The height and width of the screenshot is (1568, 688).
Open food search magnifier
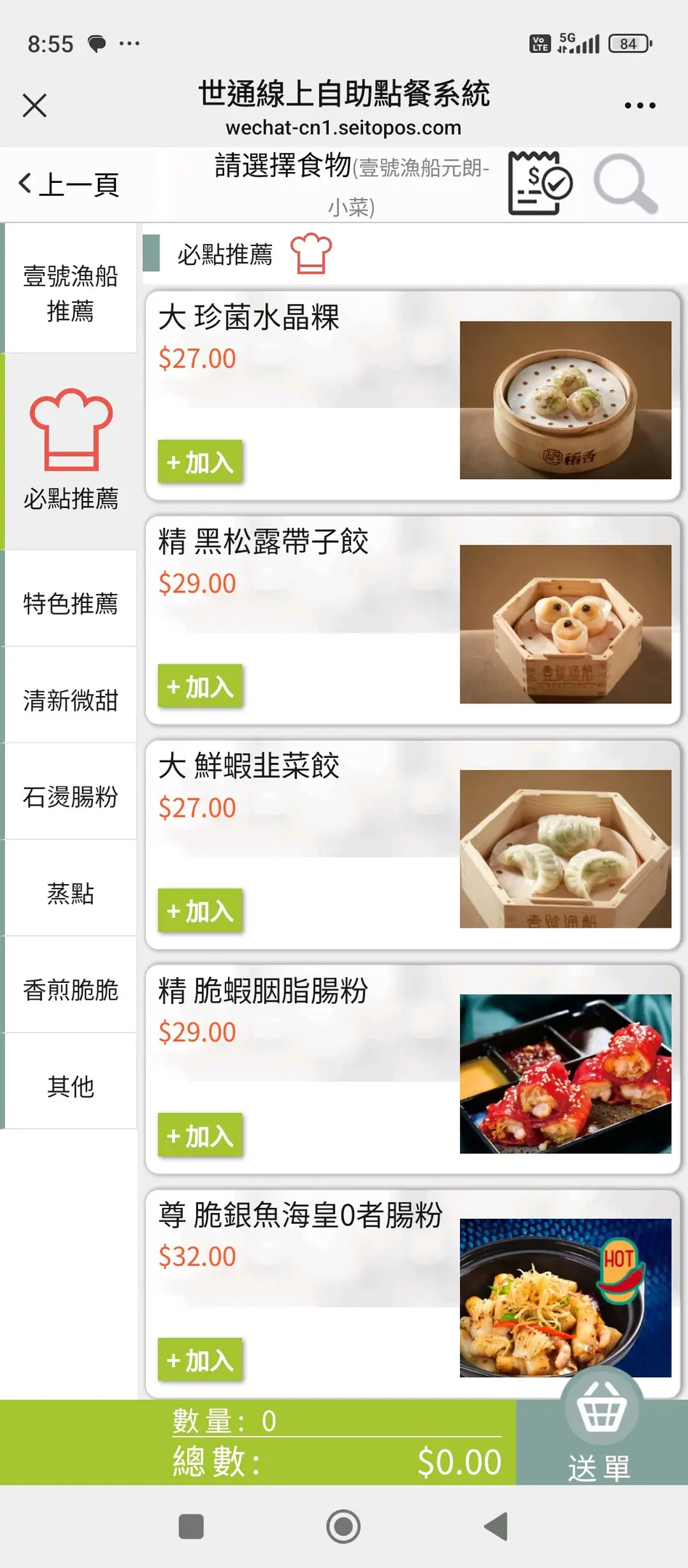(x=625, y=184)
